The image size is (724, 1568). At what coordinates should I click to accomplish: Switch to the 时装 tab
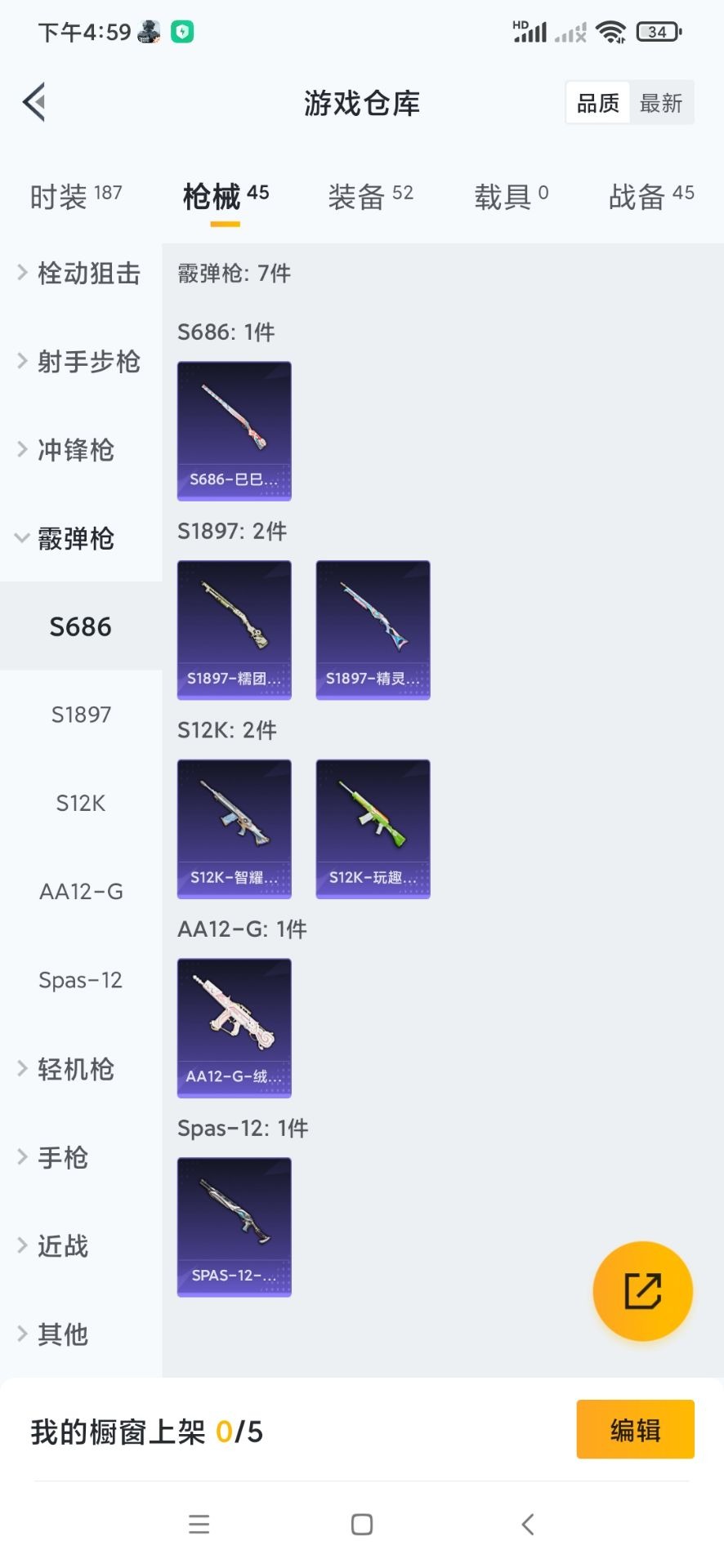(x=75, y=196)
